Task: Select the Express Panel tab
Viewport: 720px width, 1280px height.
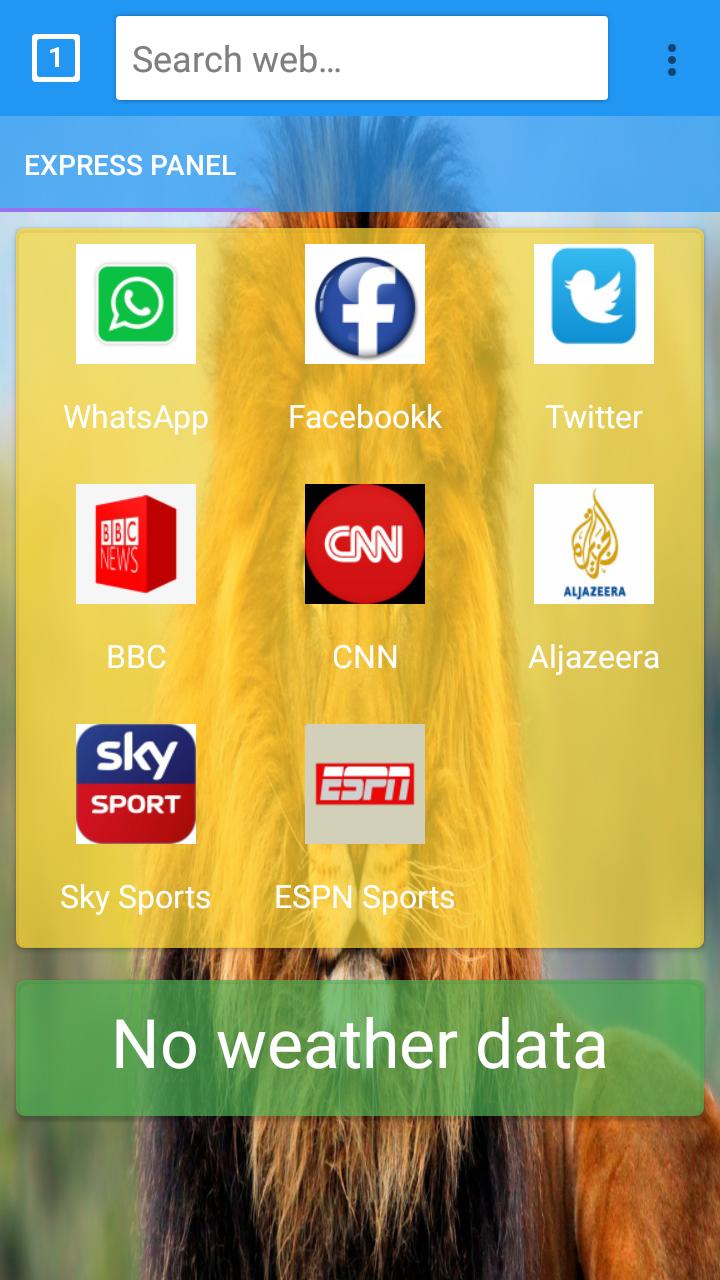Action: point(130,165)
